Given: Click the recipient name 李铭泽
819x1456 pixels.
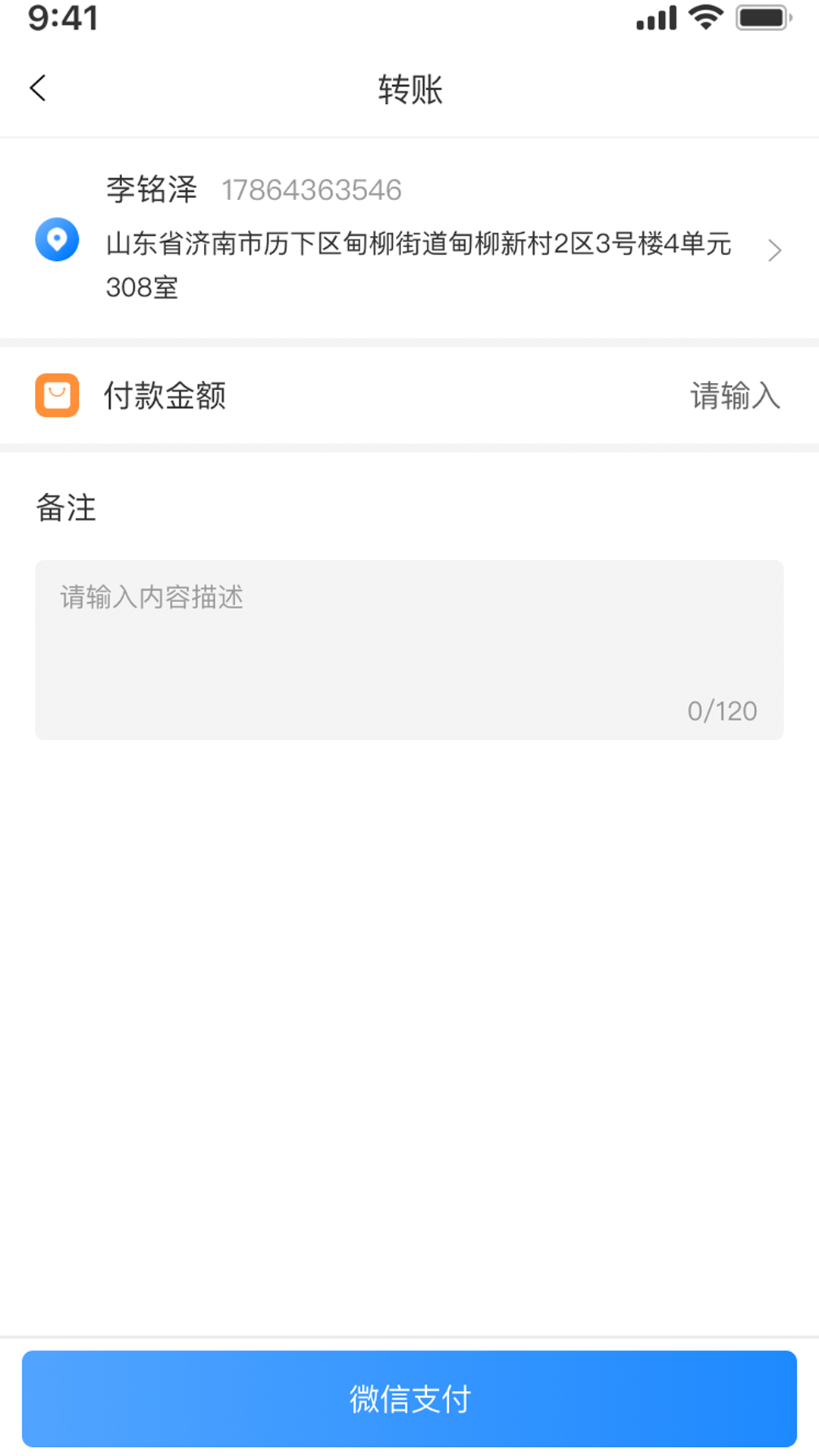Looking at the screenshot, I should 149,189.
